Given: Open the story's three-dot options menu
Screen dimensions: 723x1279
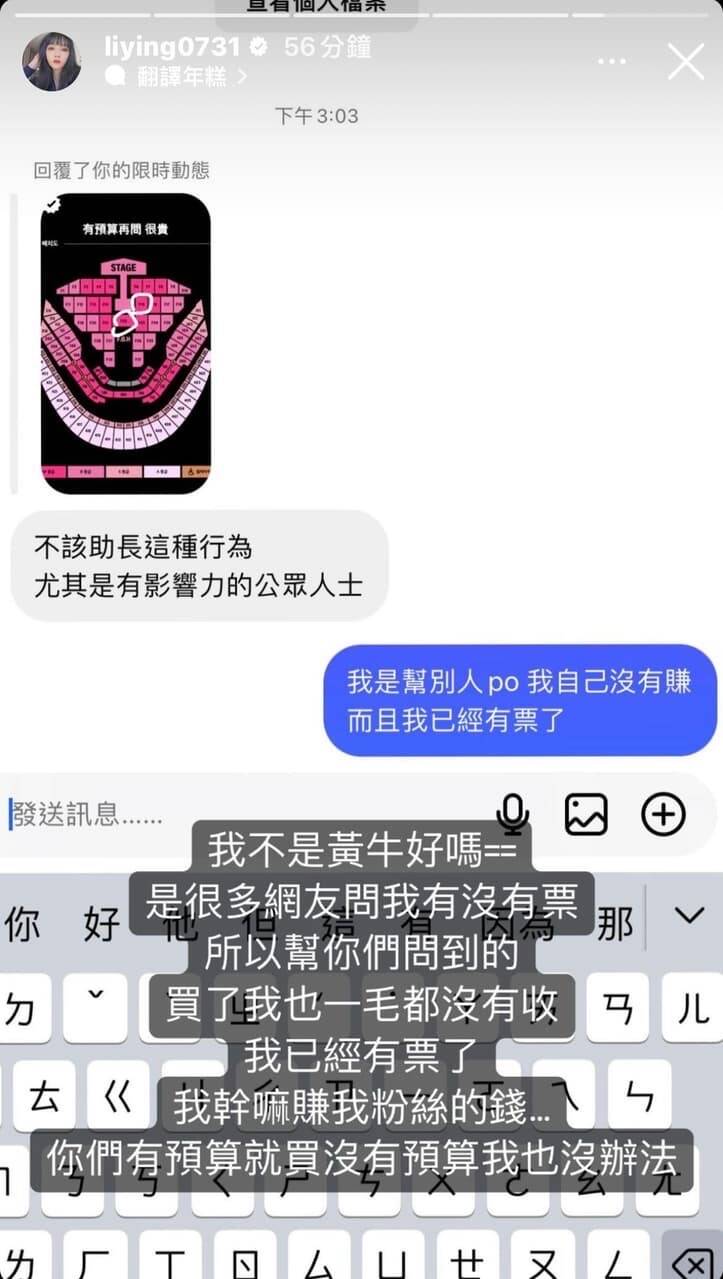Looking at the screenshot, I should click(612, 62).
